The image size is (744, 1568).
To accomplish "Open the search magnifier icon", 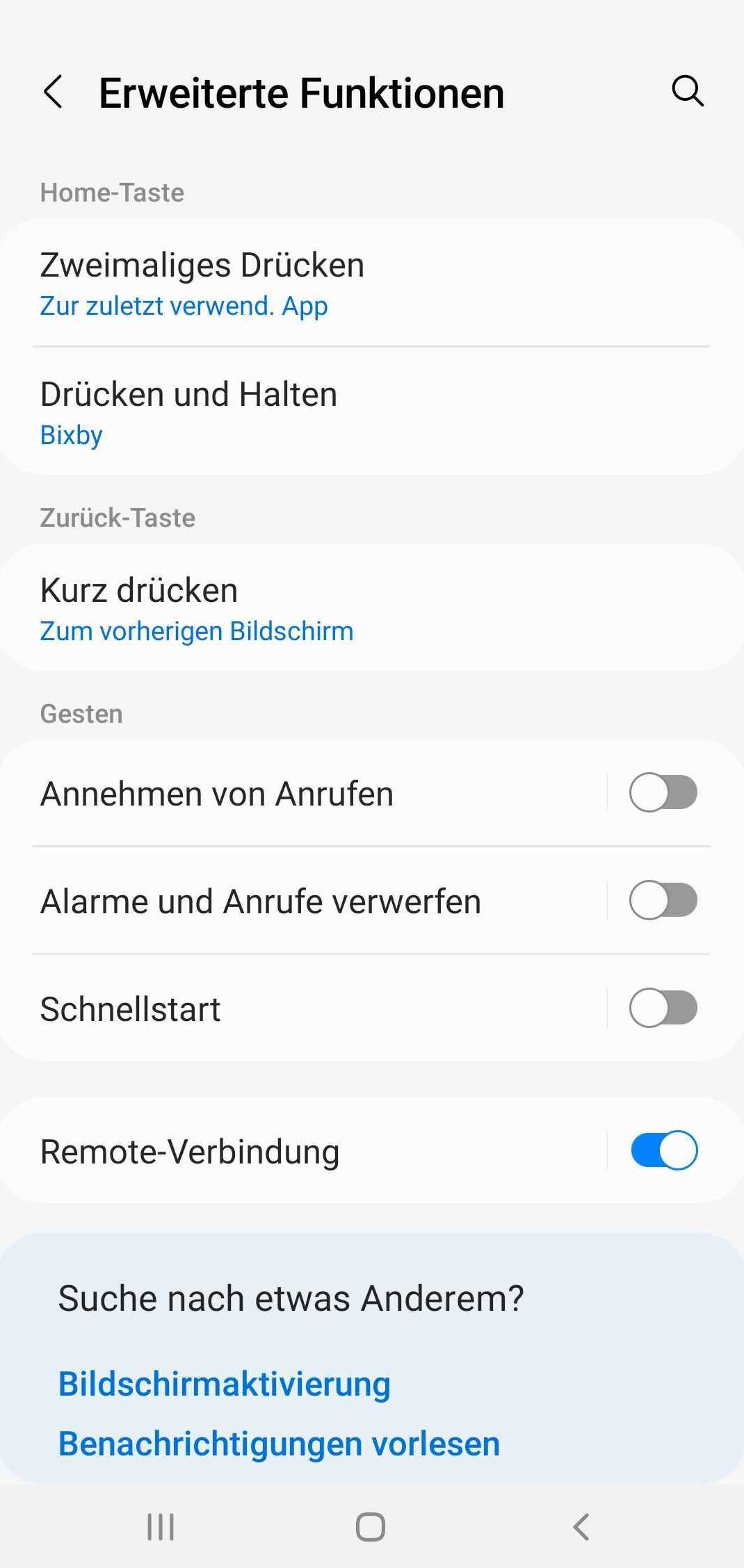I will coord(688,91).
